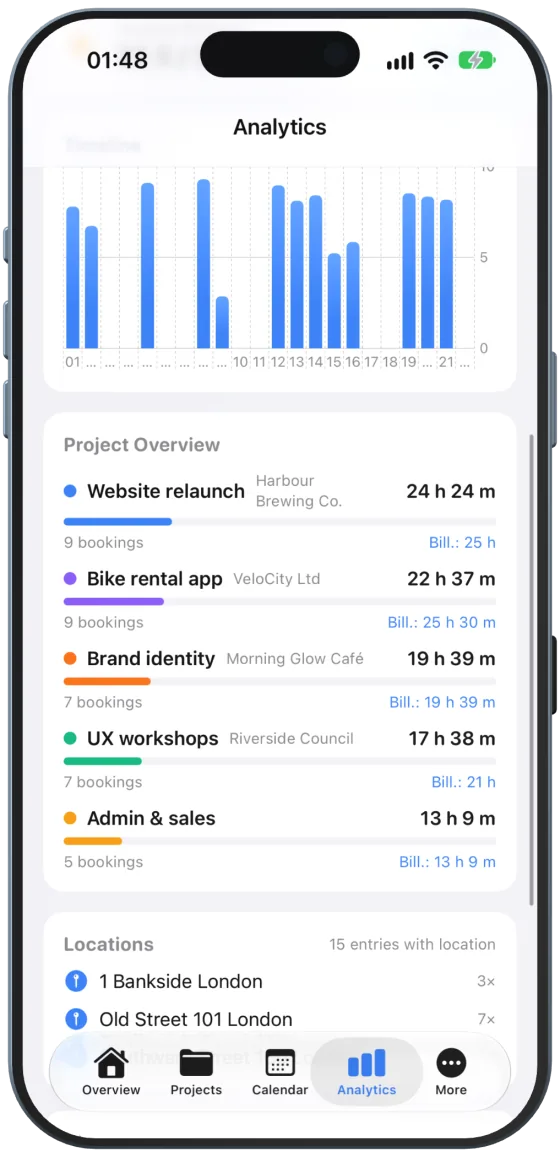Open the Projects tab

196,1072
